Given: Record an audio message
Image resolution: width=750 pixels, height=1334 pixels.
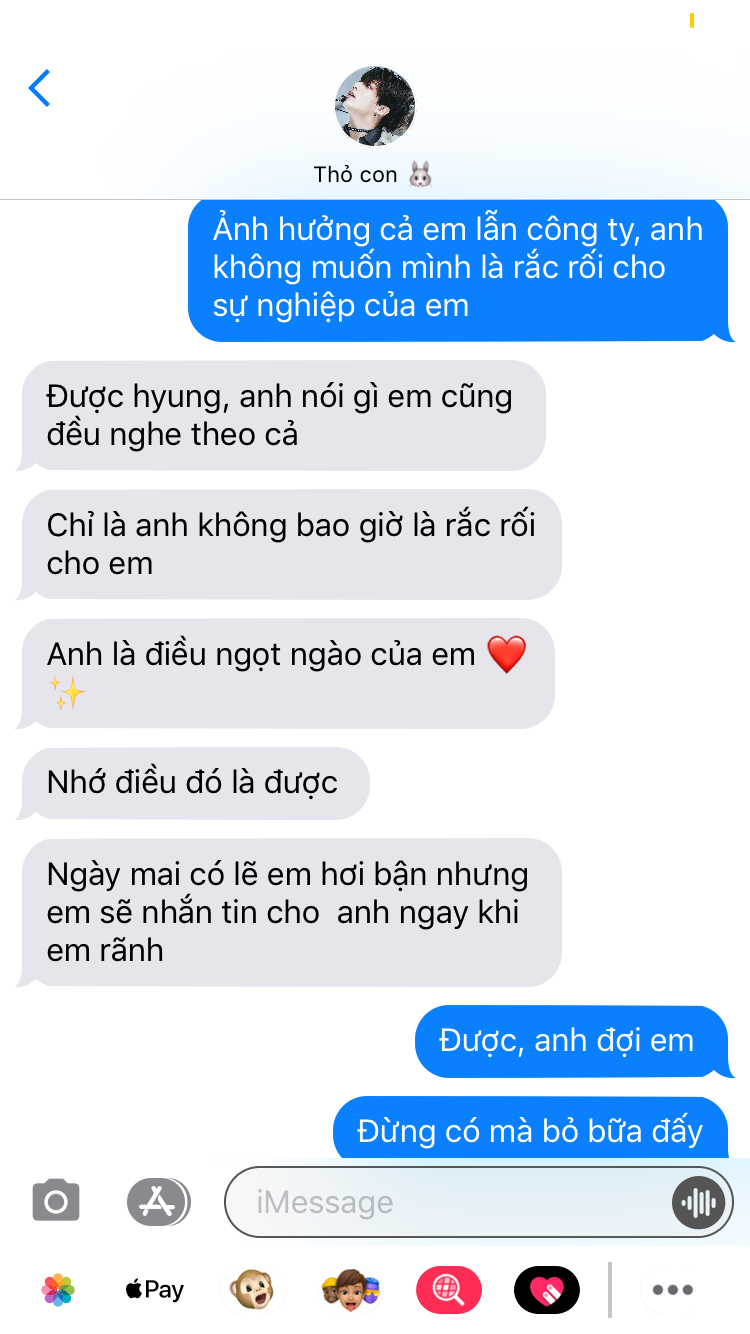Looking at the screenshot, I should click(698, 1202).
